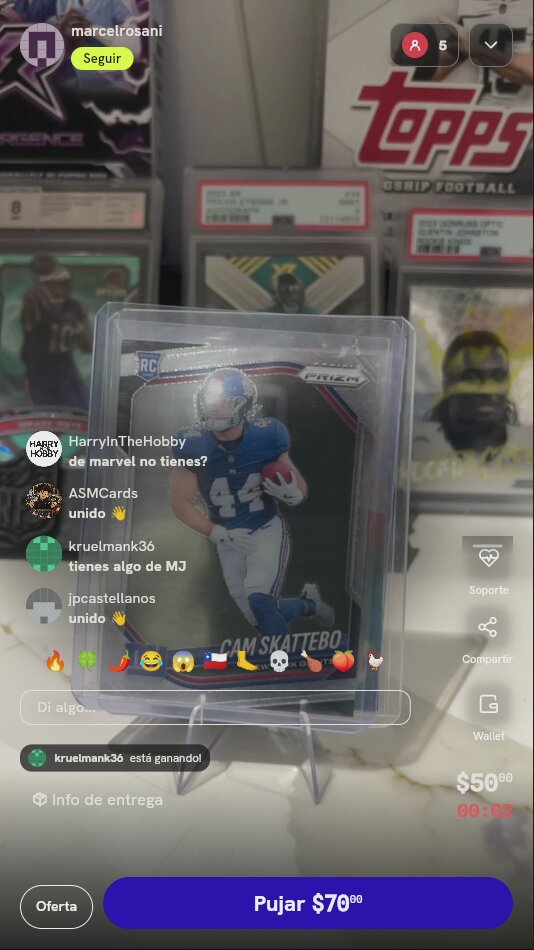Bid with Pujar $70 button
Screen dimensions: 534x950
[x=308, y=903]
